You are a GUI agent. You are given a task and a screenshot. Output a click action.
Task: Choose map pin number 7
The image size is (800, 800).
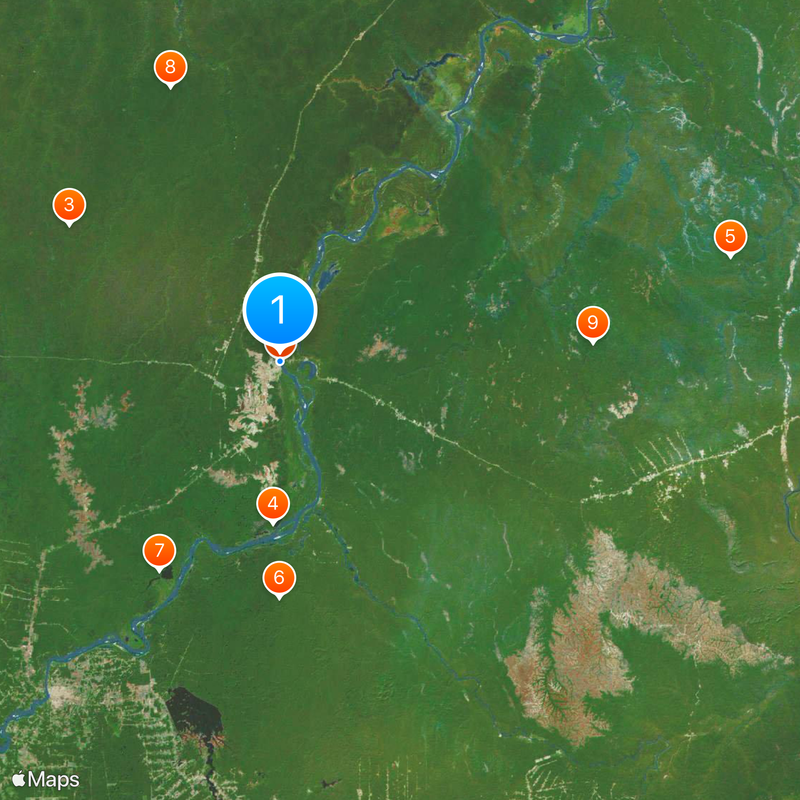pos(159,550)
